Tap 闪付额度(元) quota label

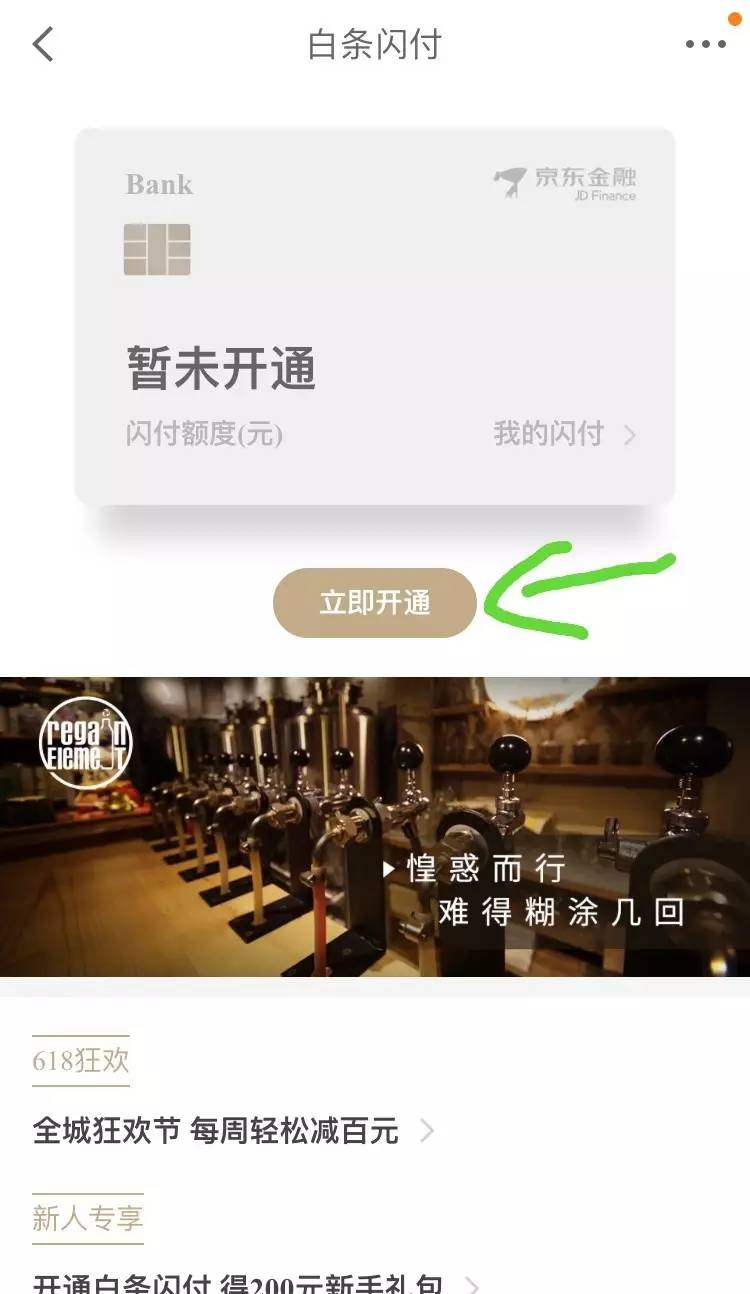[203, 435]
